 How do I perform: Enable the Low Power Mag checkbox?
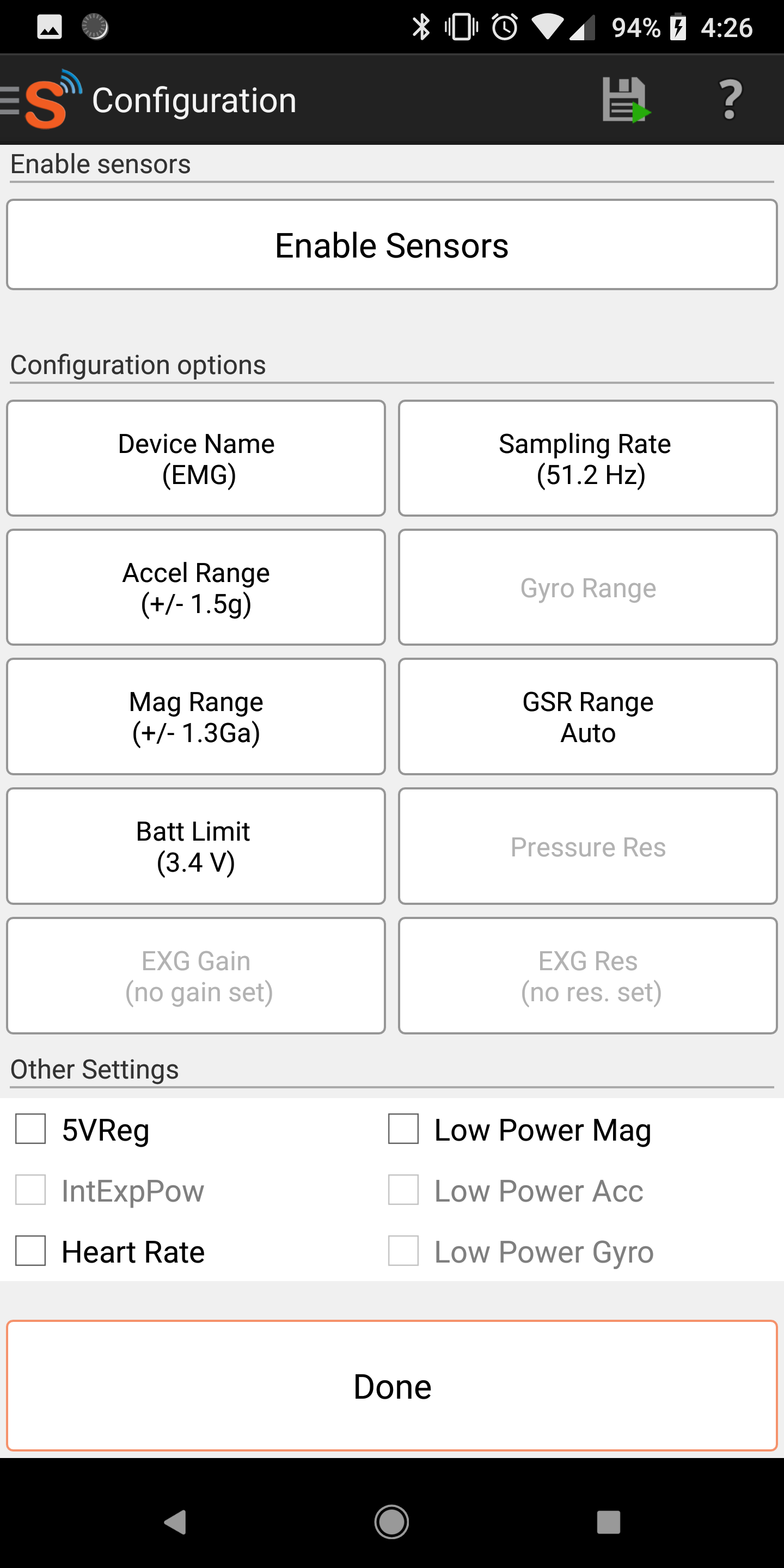click(x=403, y=1129)
